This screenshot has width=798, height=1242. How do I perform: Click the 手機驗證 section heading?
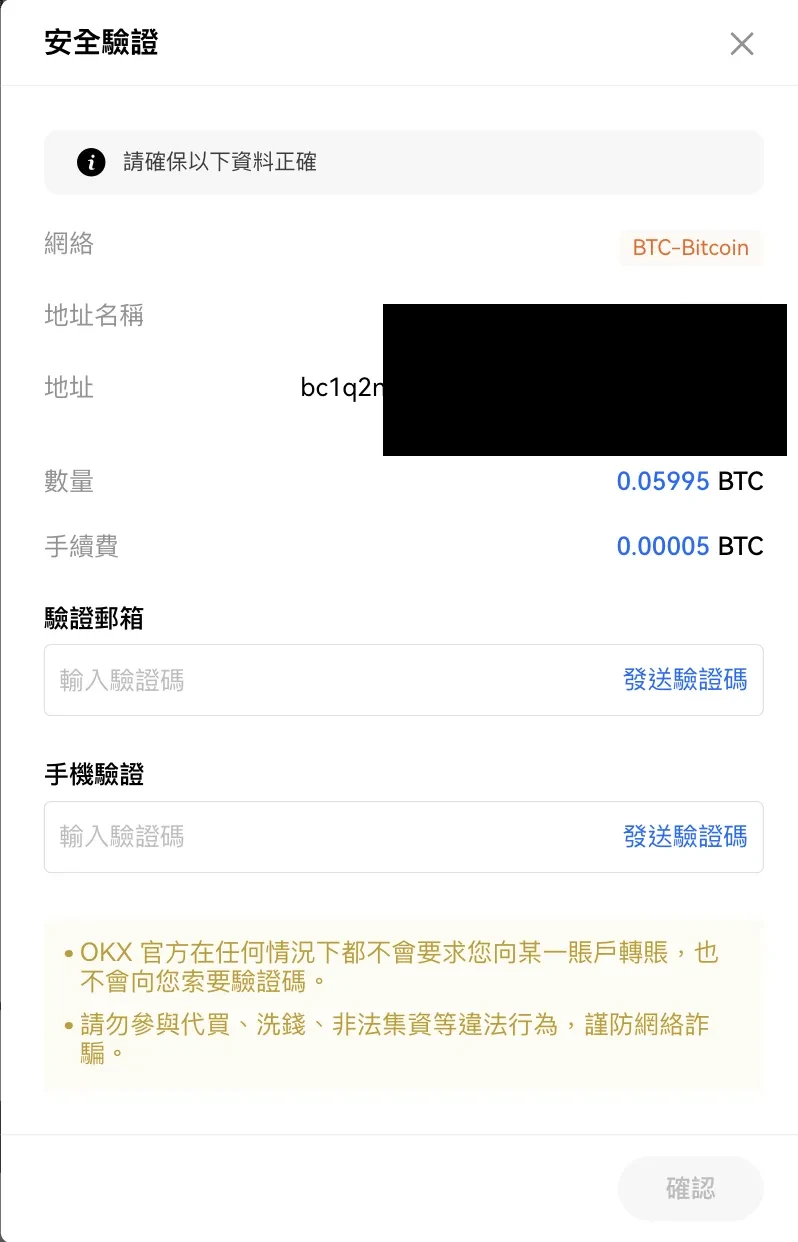[x=94, y=775]
